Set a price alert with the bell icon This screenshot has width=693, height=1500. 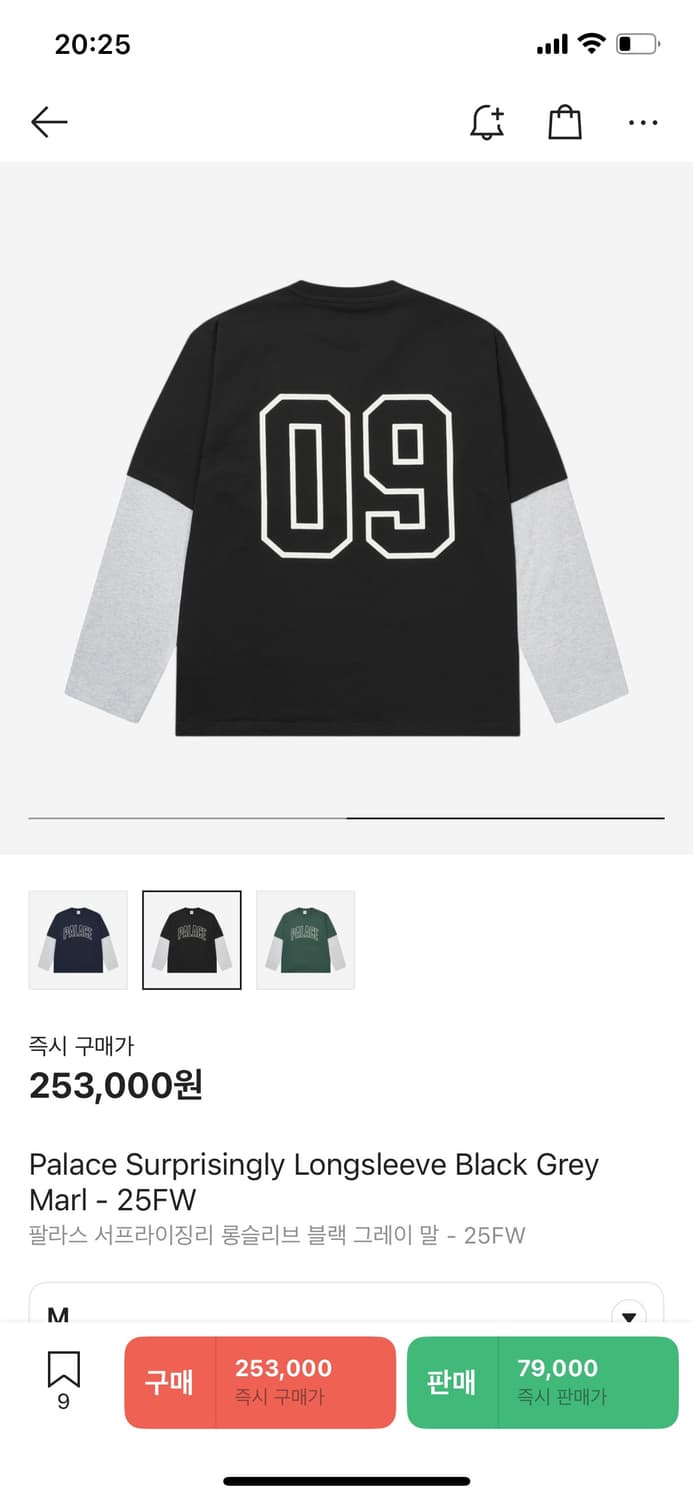point(487,123)
